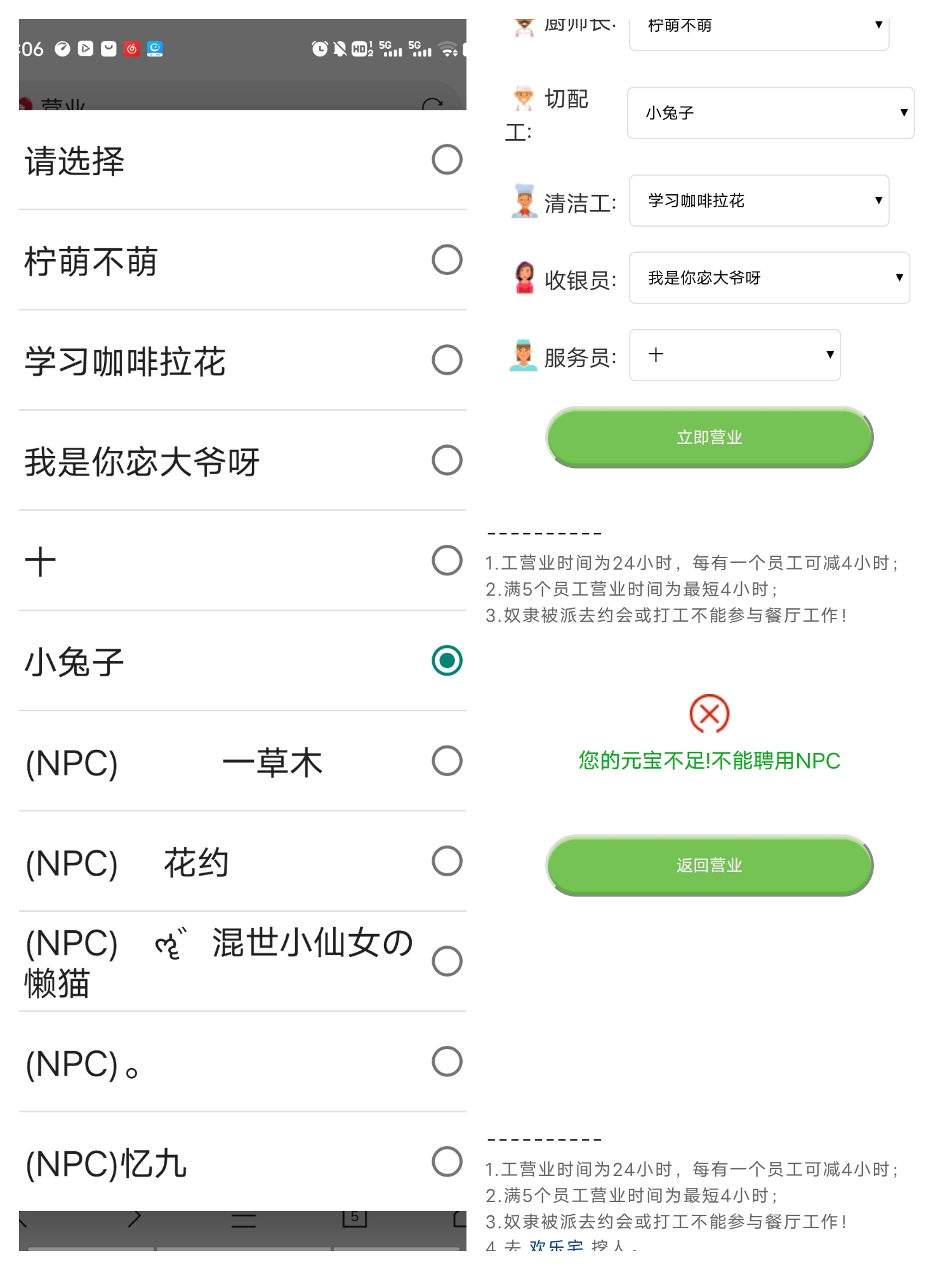Click the 切配工 cook emoji icon
Image resolution: width=952 pixels, height=1270 pixels.
[x=524, y=98]
